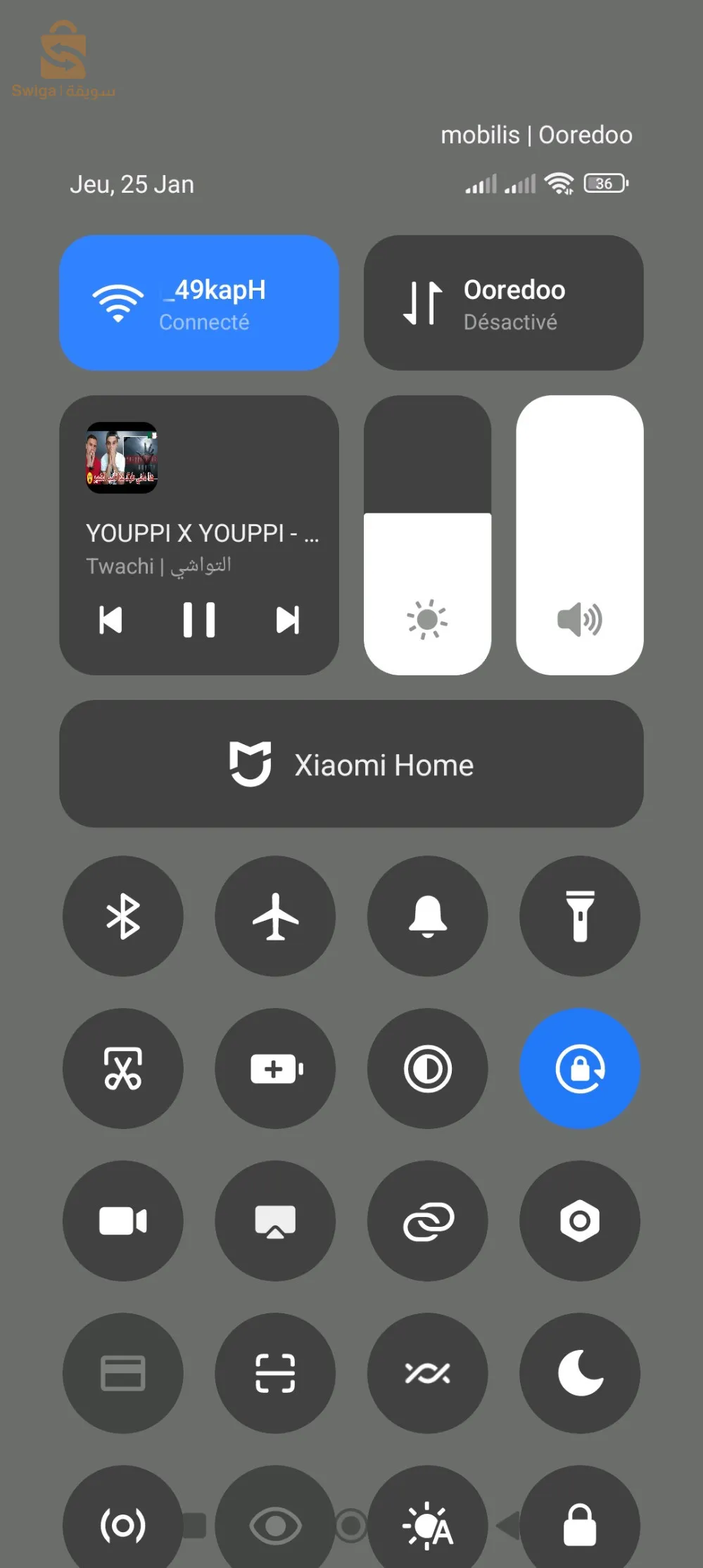This screenshot has width=703, height=1568.
Task: Skip to the next track
Action: coord(287,620)
